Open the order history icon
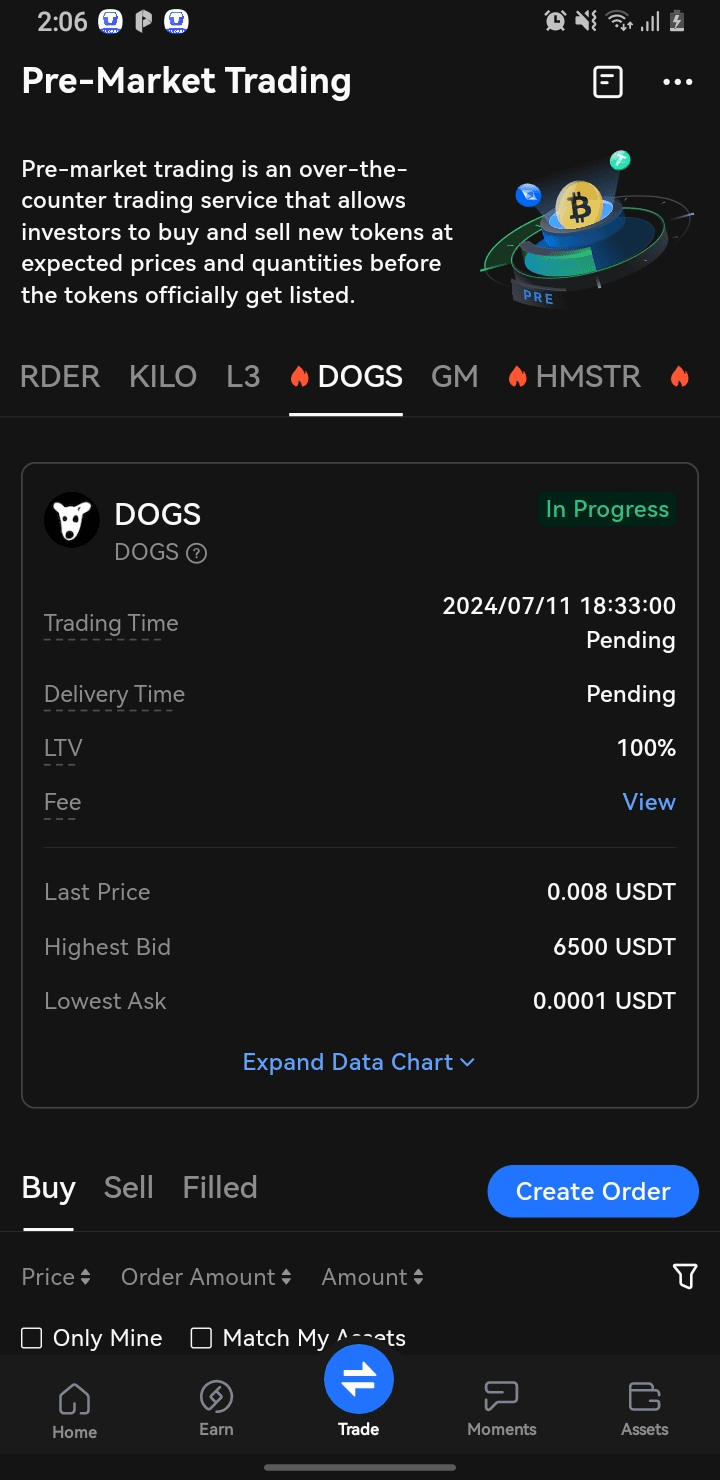This screenshot has width=720, height=1480. (x=608, y=82)
